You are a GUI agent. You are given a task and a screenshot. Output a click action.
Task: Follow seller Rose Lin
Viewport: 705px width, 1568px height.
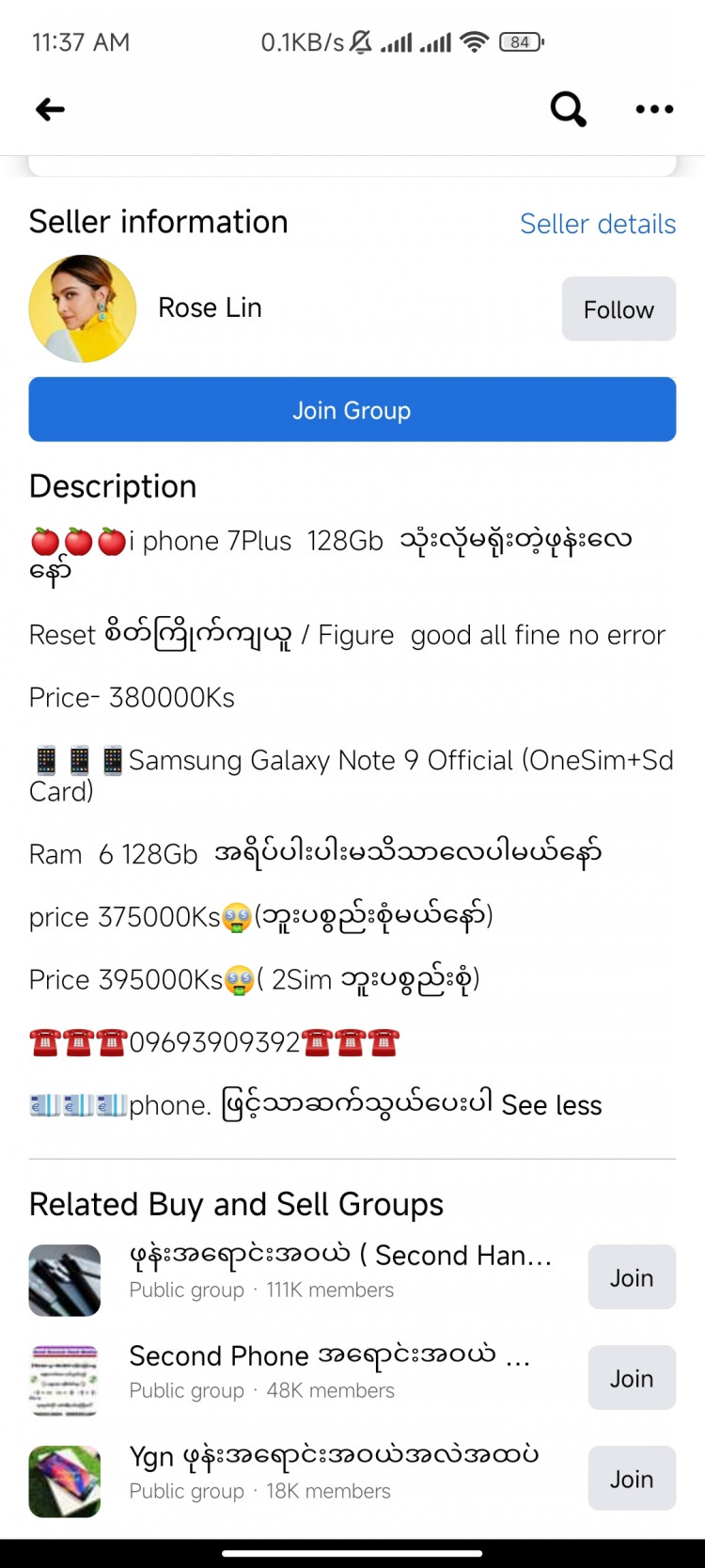[x=619, y=309]
